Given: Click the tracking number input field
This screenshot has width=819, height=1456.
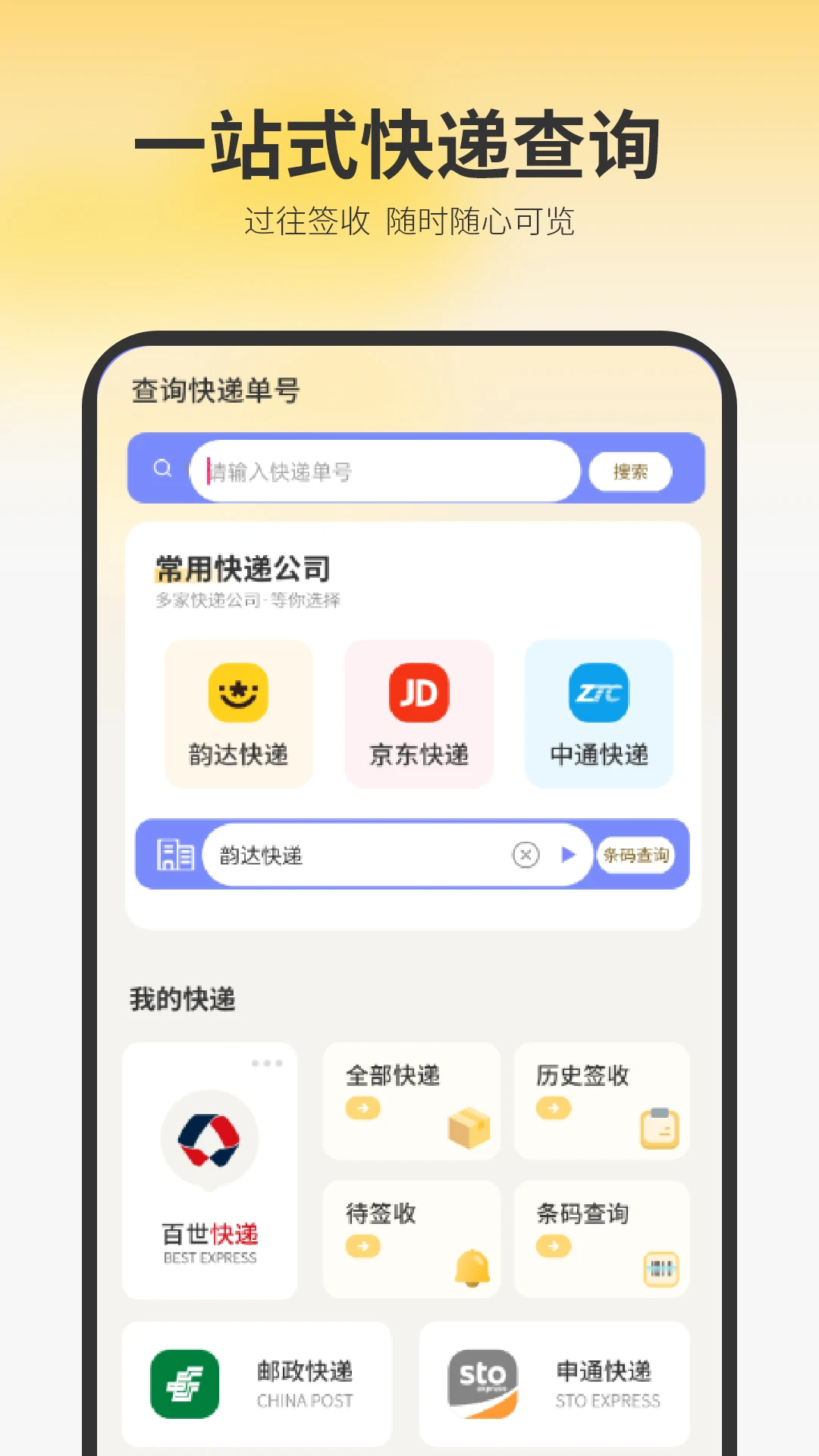Looking at the screenshot, I should pyautogui.click(x=385, y=470).
